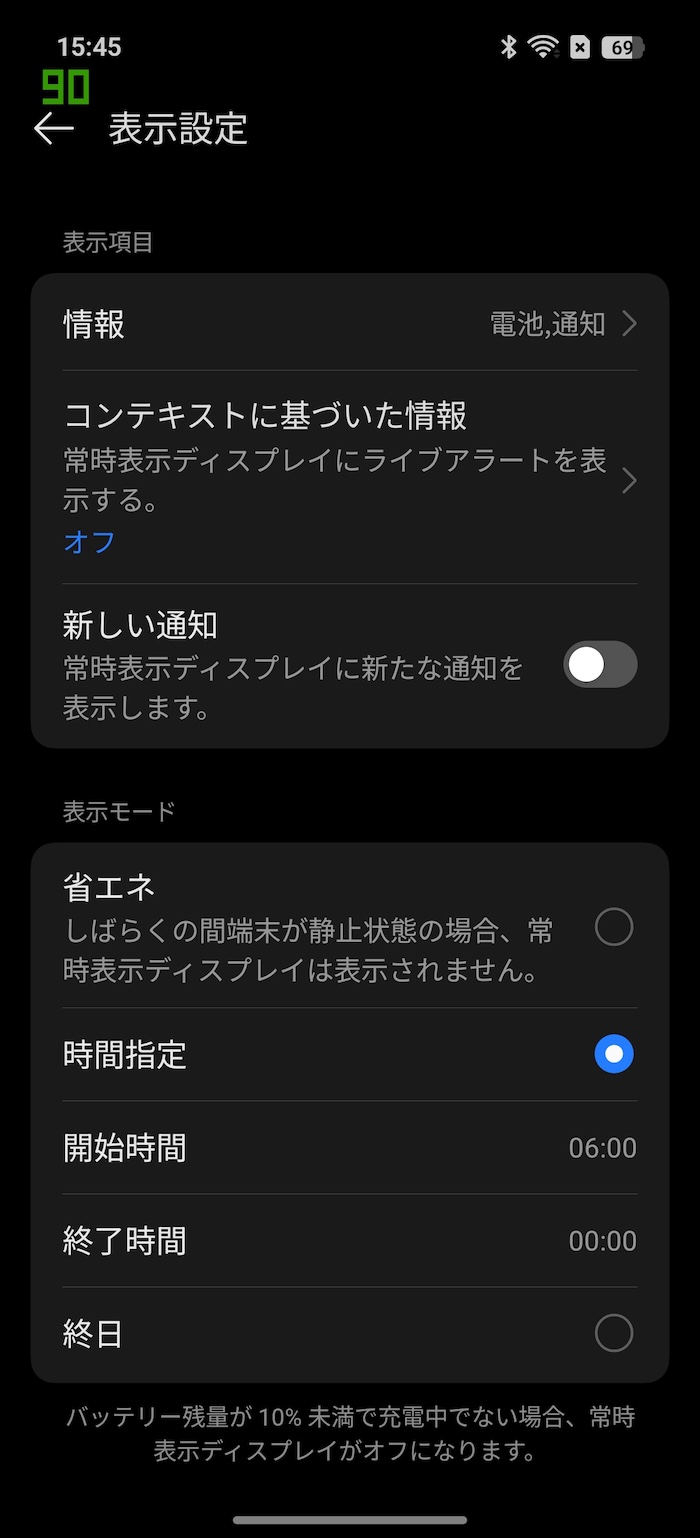
Task: Open the 情報 row showing 電池,通知
Action: (350, 324)
